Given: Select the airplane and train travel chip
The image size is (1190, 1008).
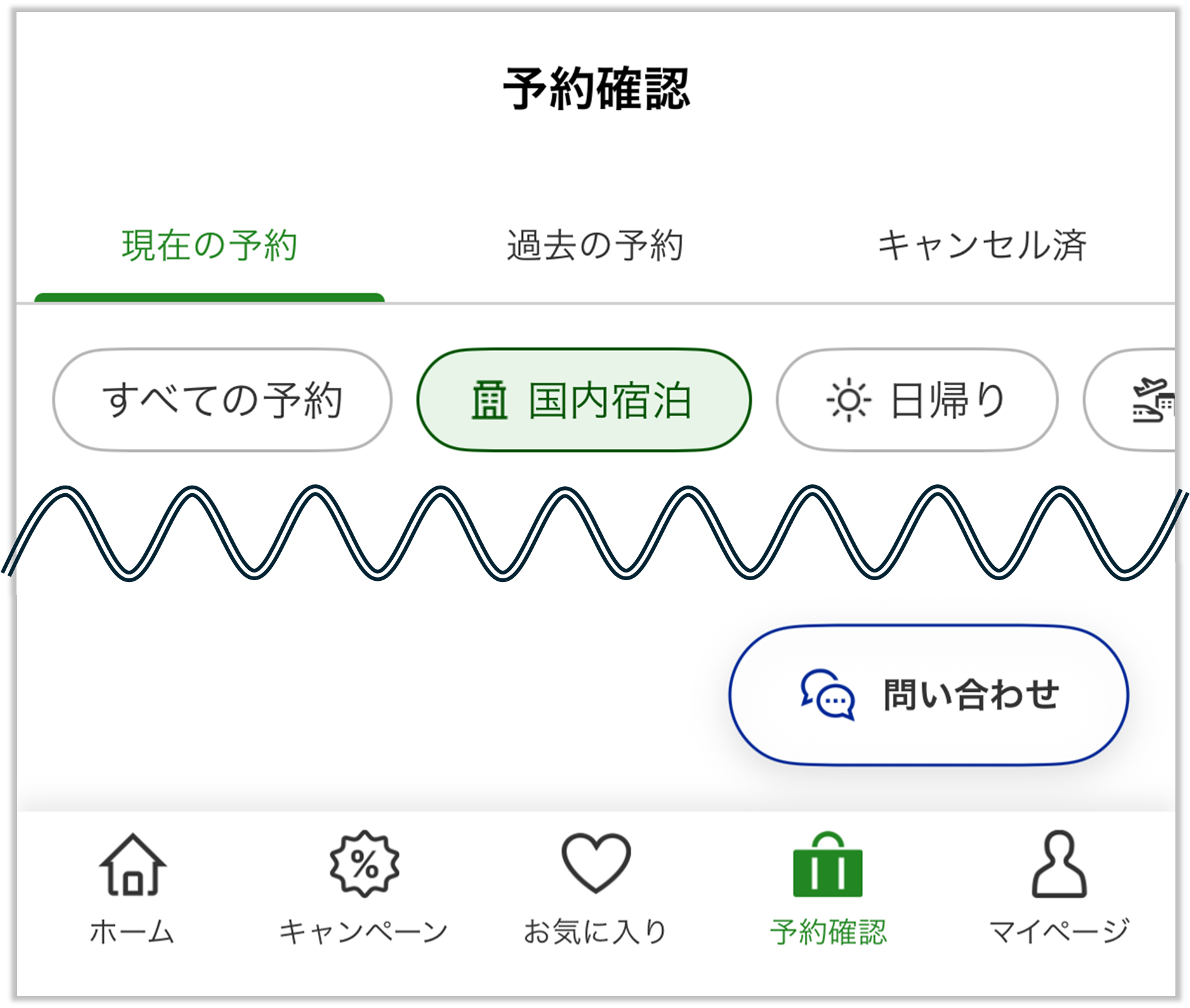Looking at the screenshot, I should point(1142,400).
